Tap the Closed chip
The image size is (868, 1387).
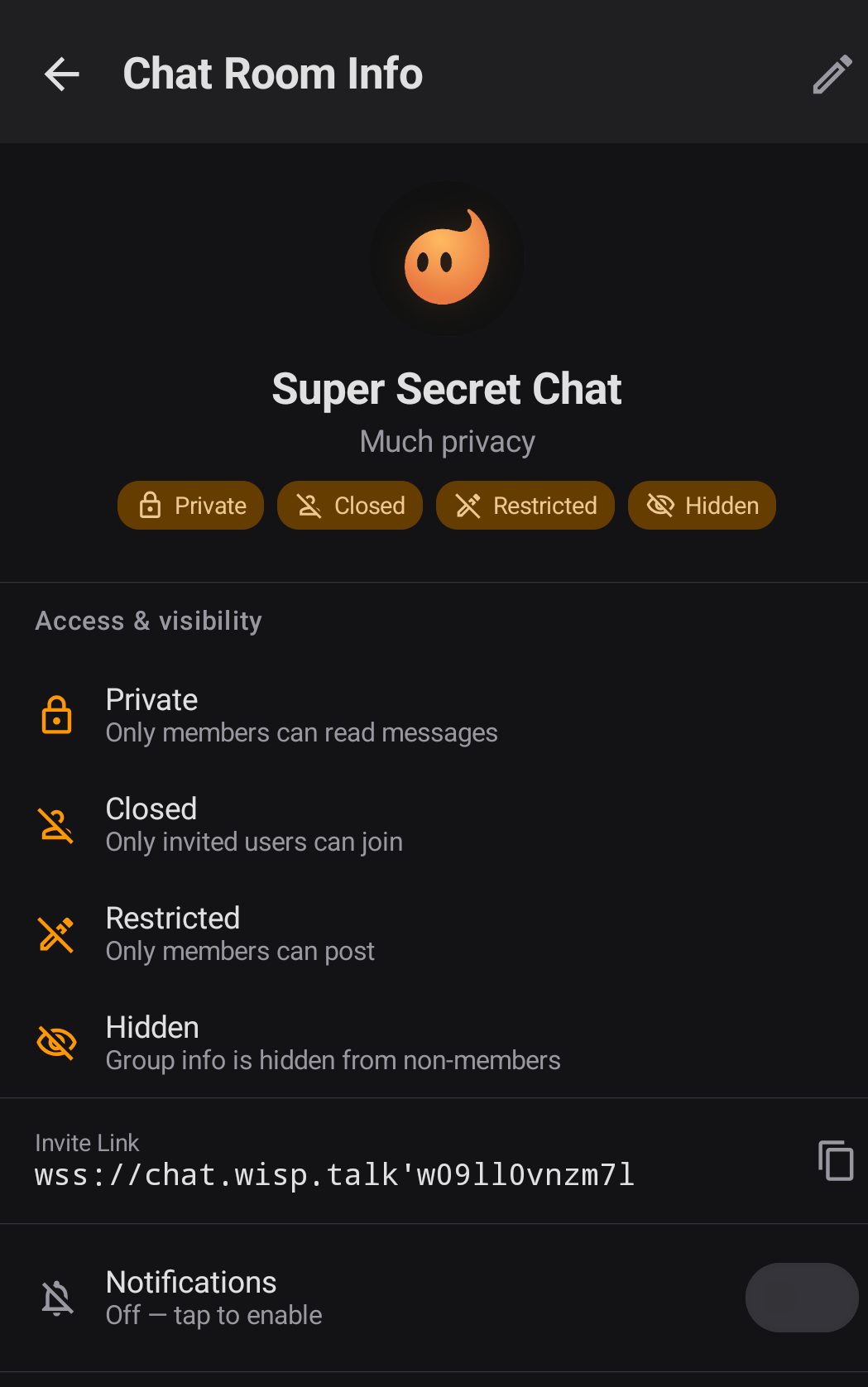[x=350, y=506]
